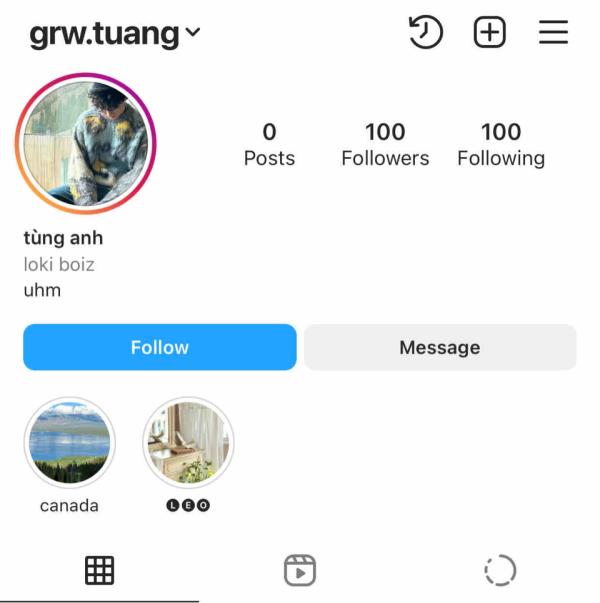Image resolution: width=600 pixels, height=603 pixels.
Task: Switch to the posts grid tab
Action: point(99,570)
